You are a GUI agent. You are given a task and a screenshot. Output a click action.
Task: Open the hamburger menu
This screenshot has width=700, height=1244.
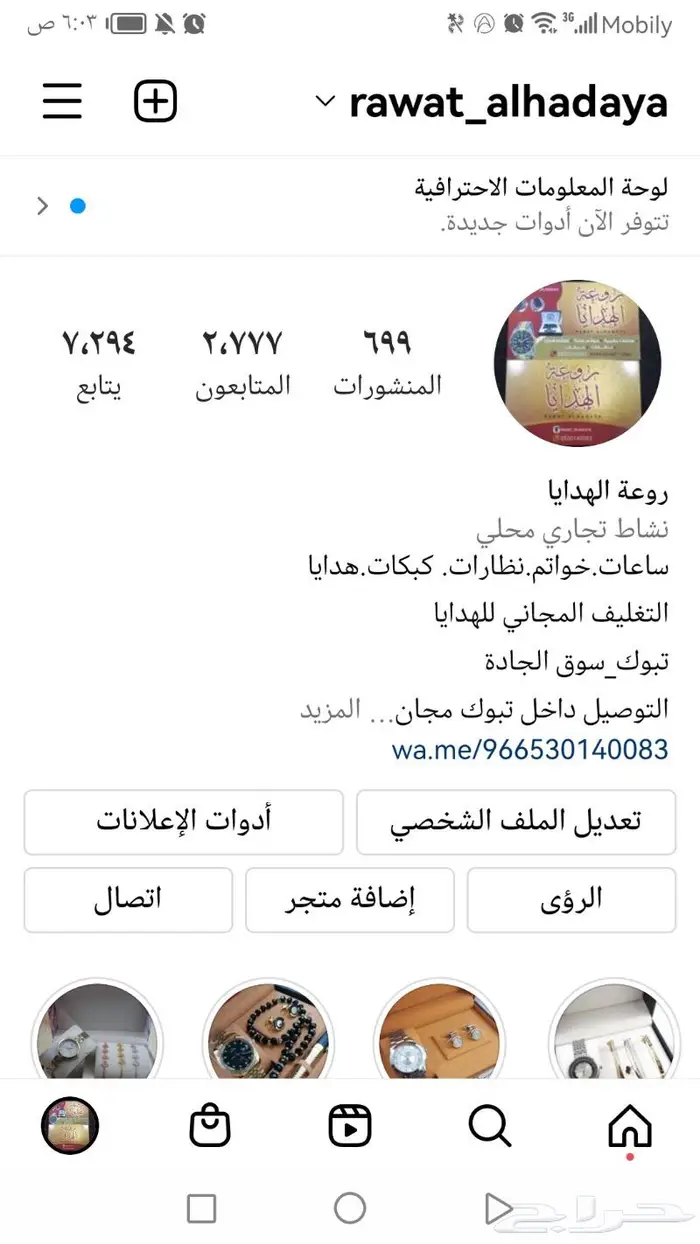pyautogui.click(x=62, y=101)
